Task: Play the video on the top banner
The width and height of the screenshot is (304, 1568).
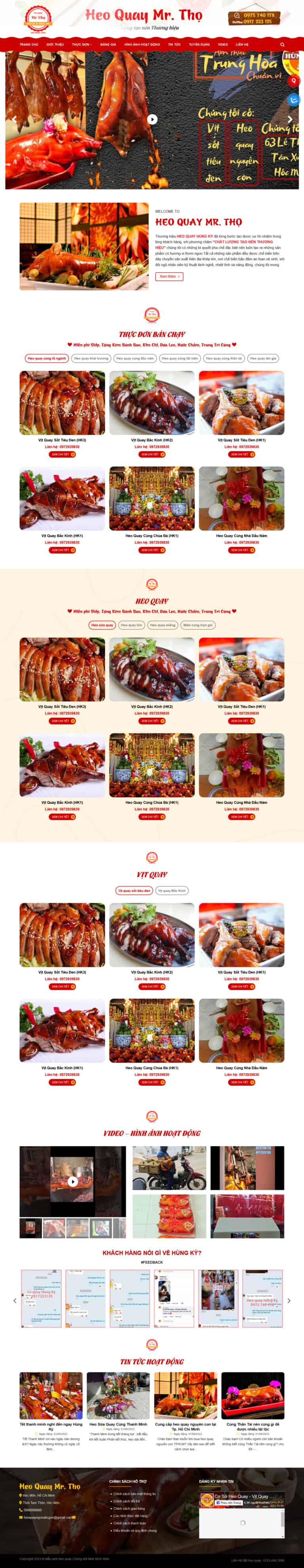Action: [x=152, y=119]
